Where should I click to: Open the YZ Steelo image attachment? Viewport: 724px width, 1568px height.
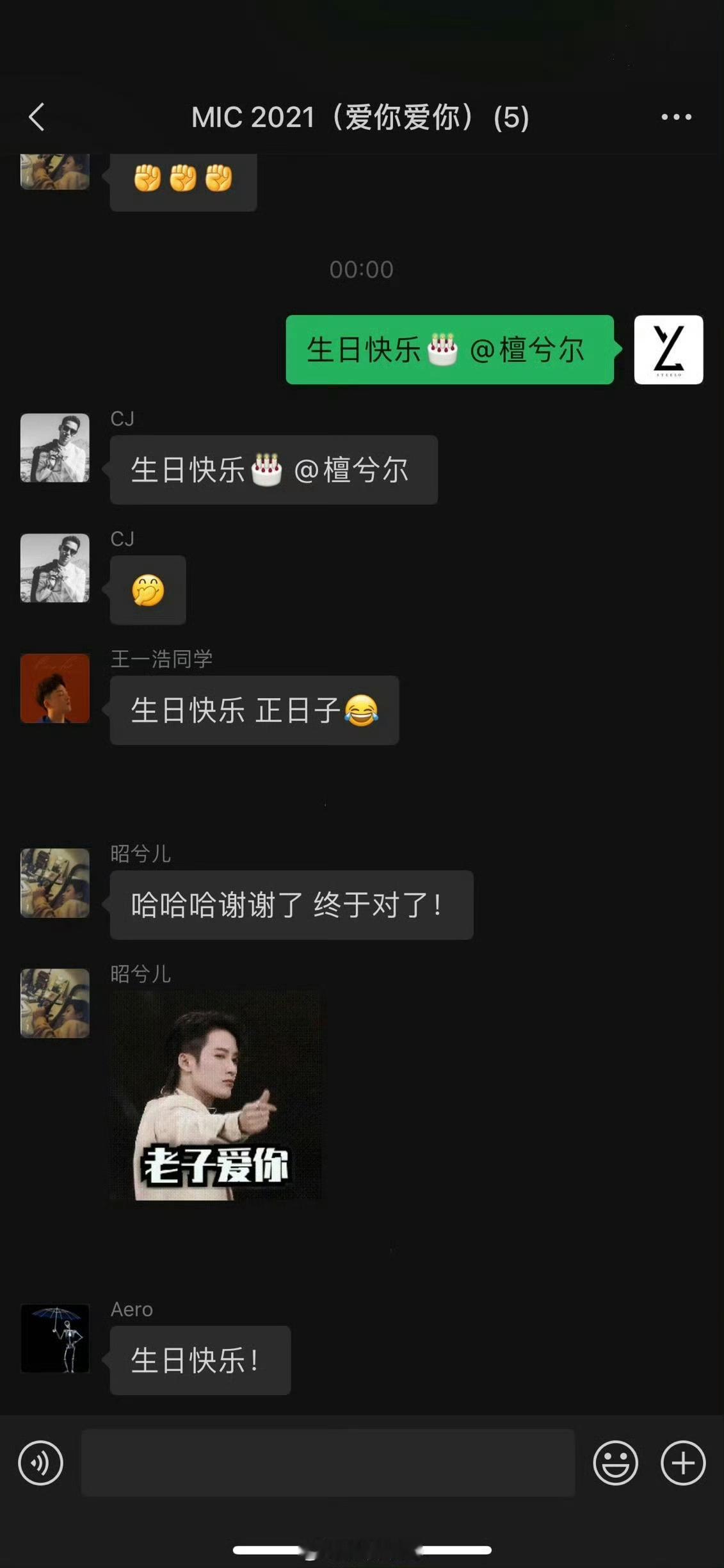click(668, 351)
